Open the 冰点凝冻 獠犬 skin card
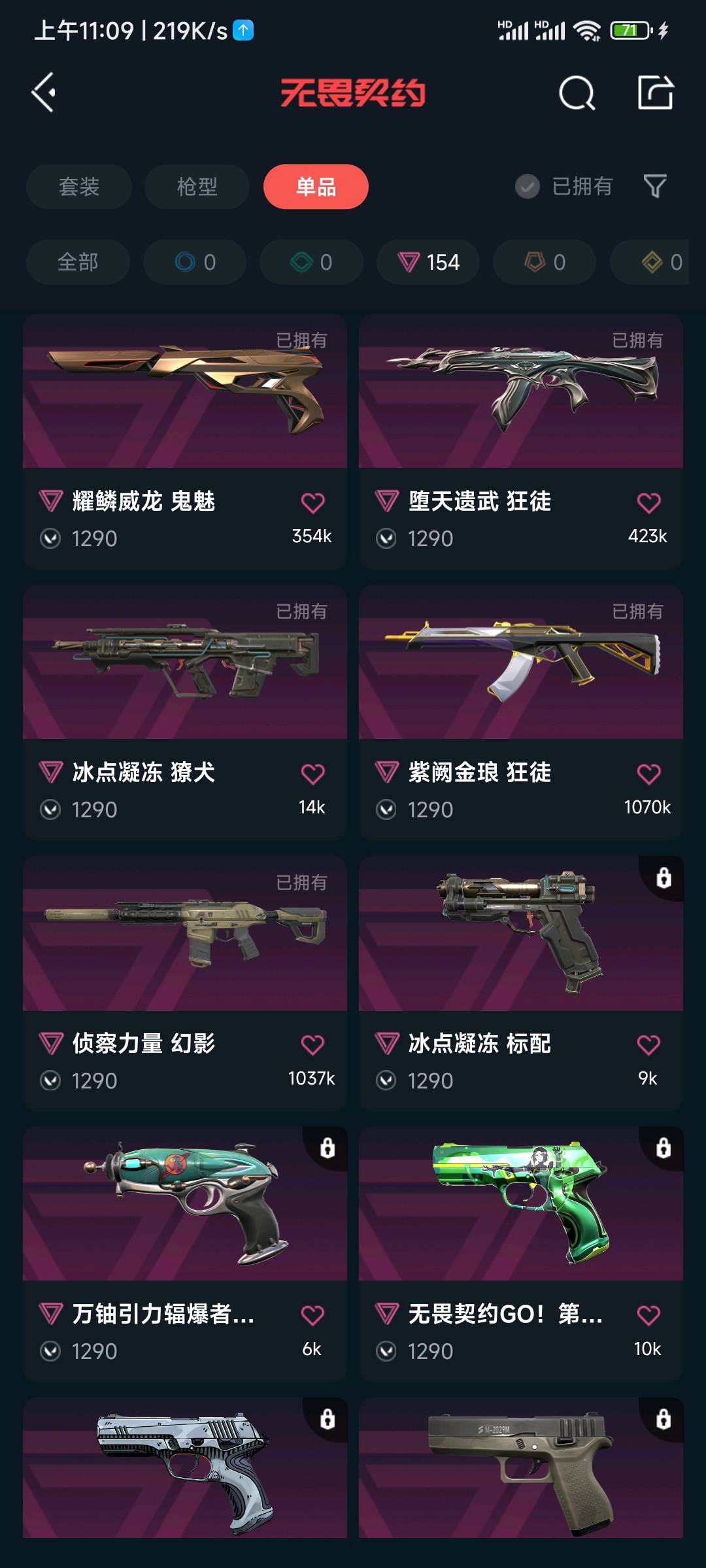This screenshot has height=1568, width=706. 185,663
